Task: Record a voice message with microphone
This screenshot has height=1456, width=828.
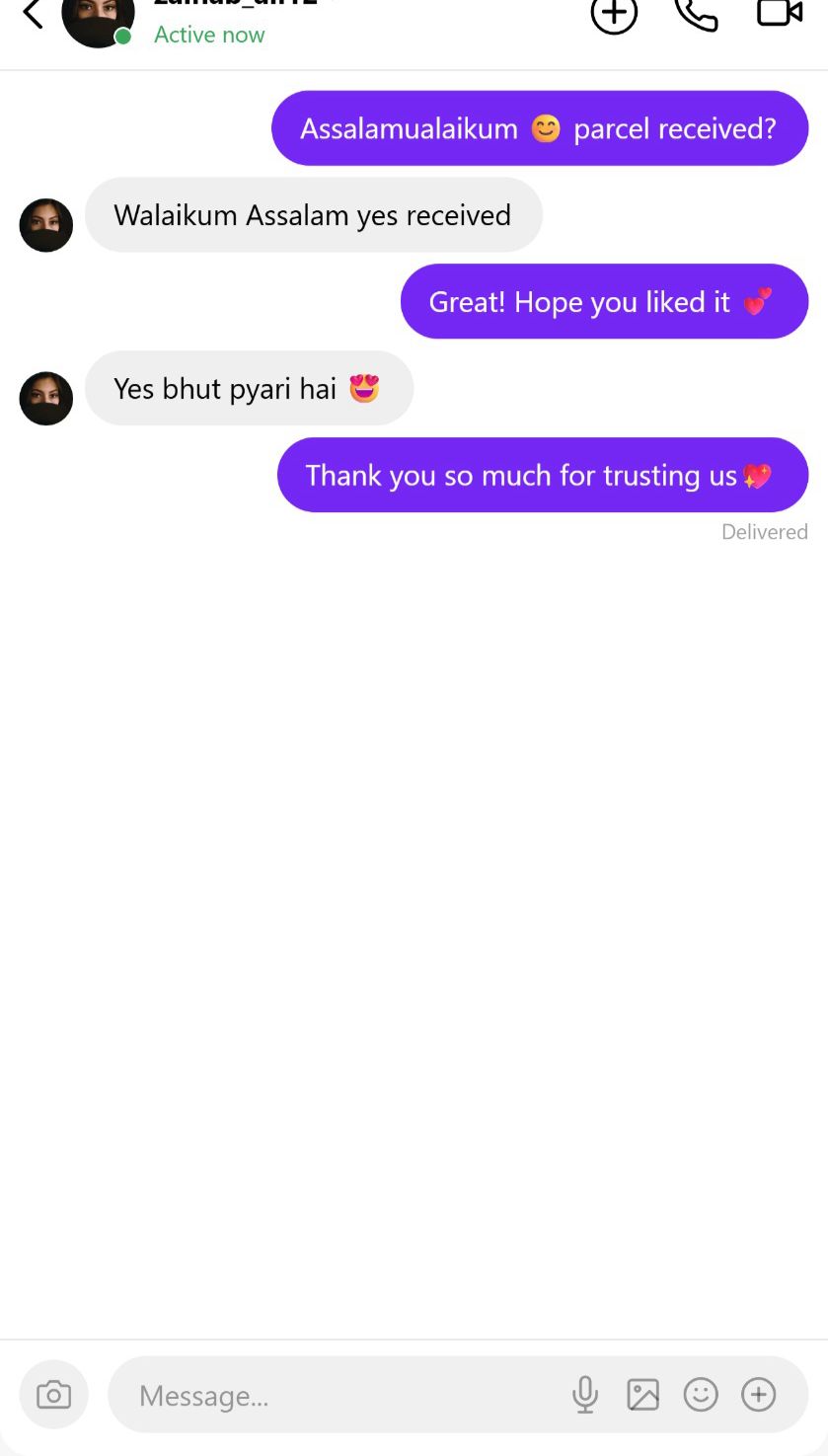Action: (585, 1395)
